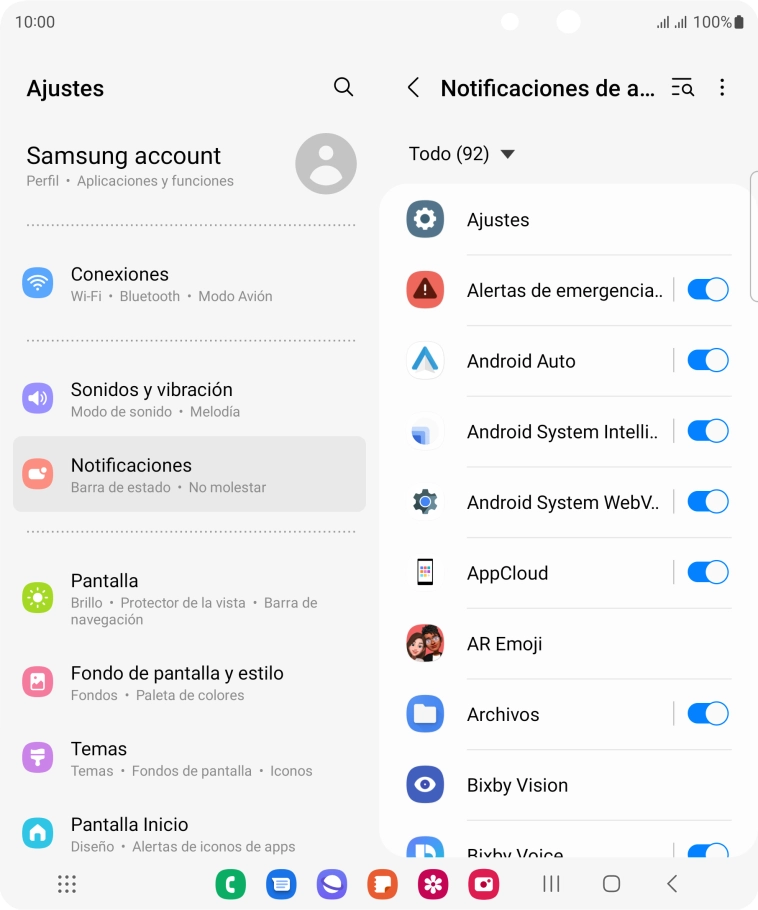
Task: Select the Conexiones settings icon
Action: pyautogui.click(x=38, y=283)
